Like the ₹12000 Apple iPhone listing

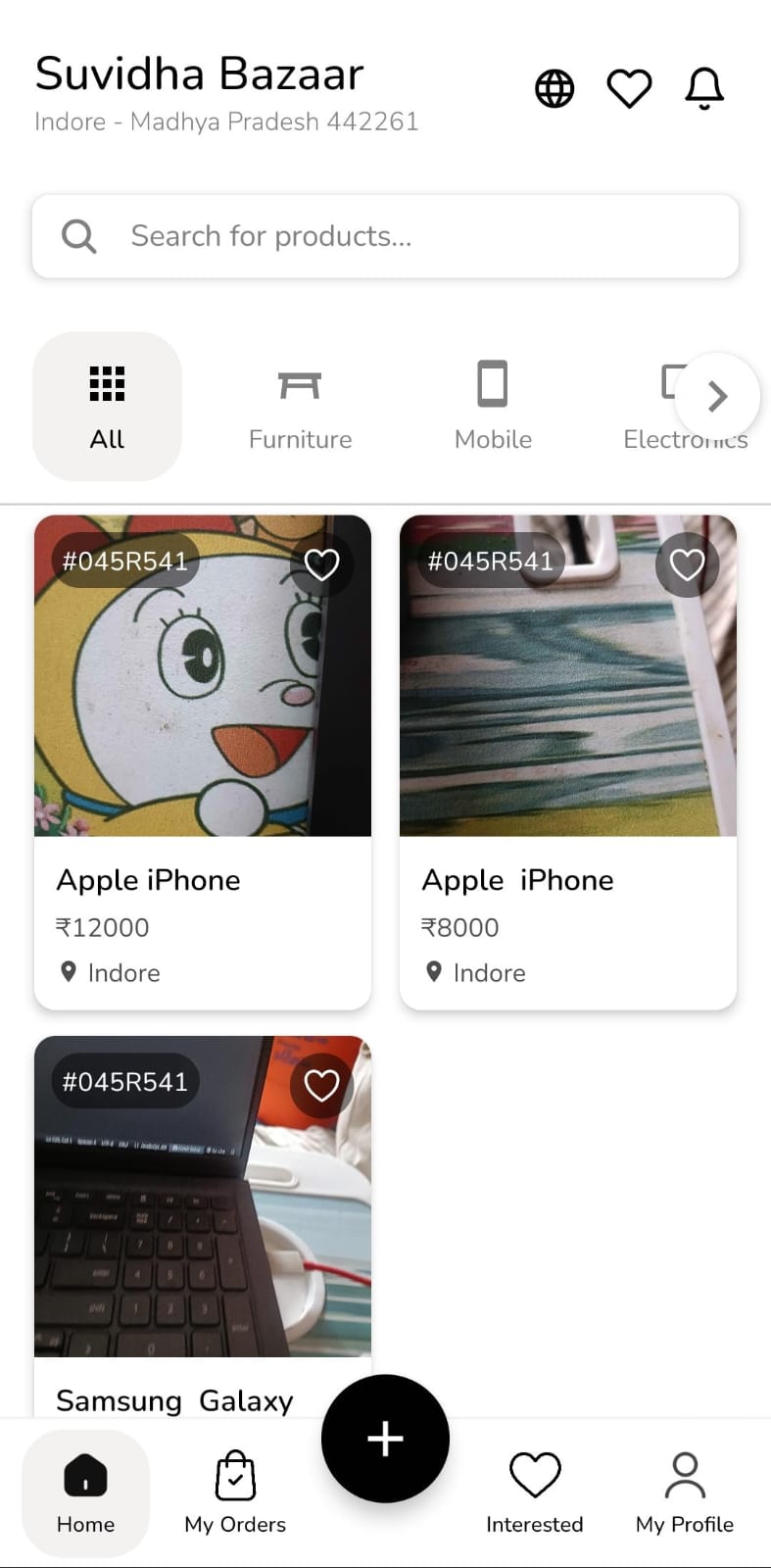(321, 564)
